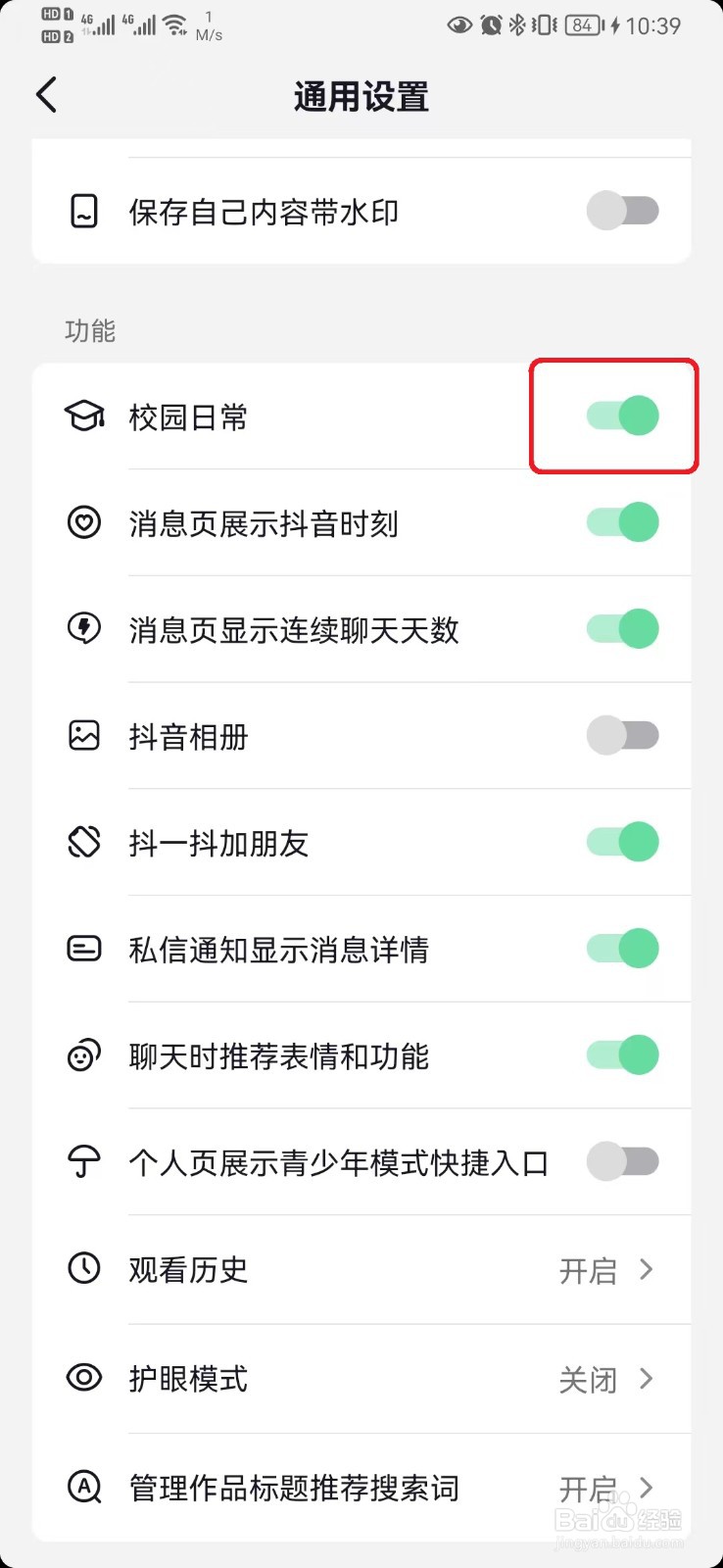
Task: Disable the 校园日常 toggle
Action: click(621, 416)
